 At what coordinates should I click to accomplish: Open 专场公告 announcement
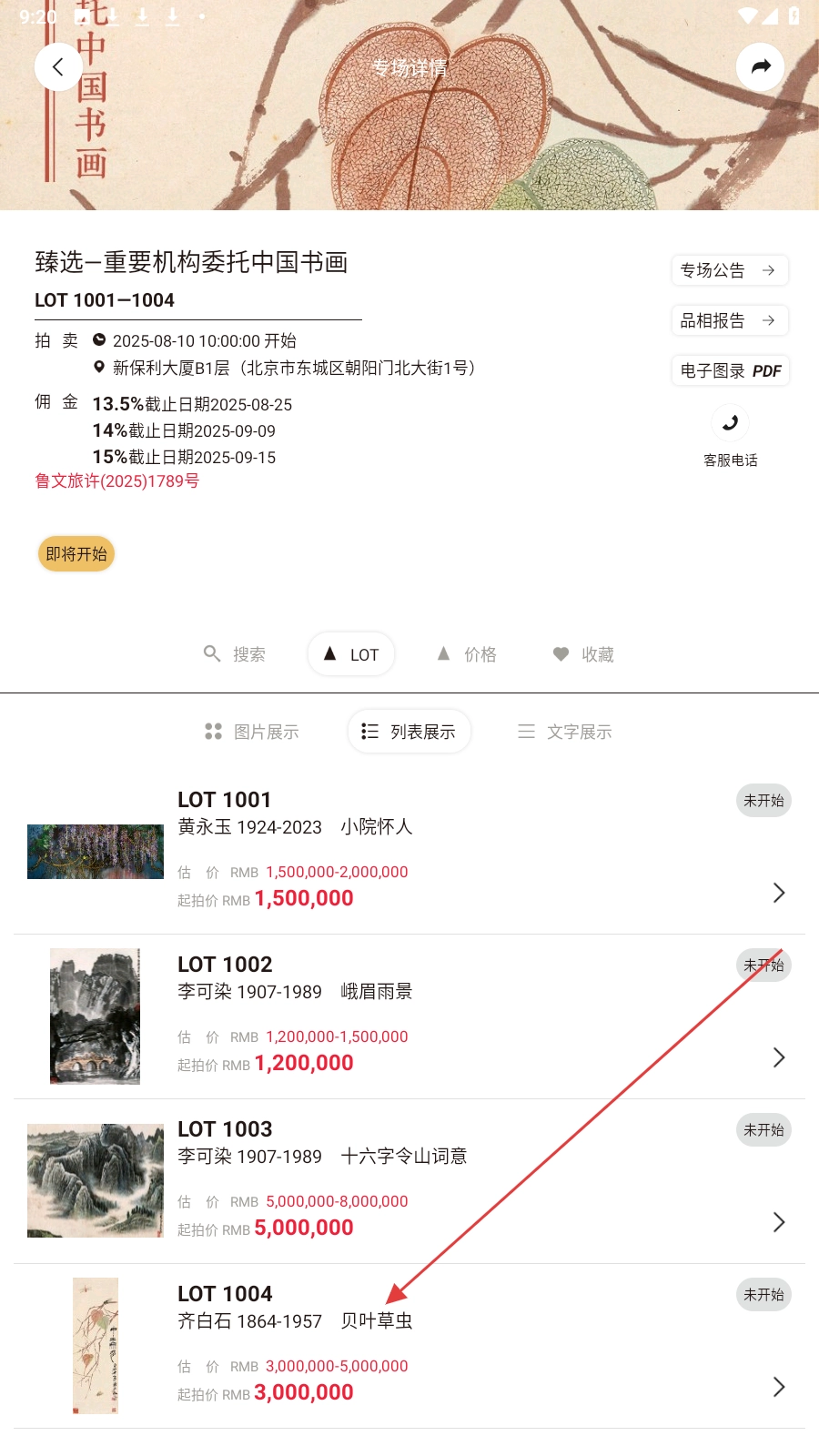coord(729,270)
